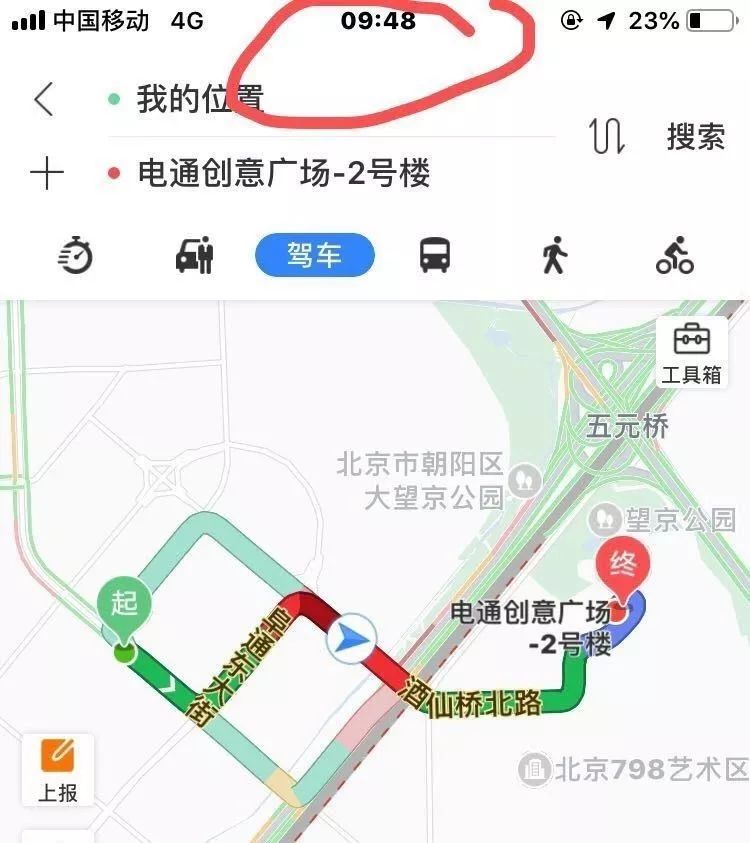Swap start and destination points

tap(607, 136)
